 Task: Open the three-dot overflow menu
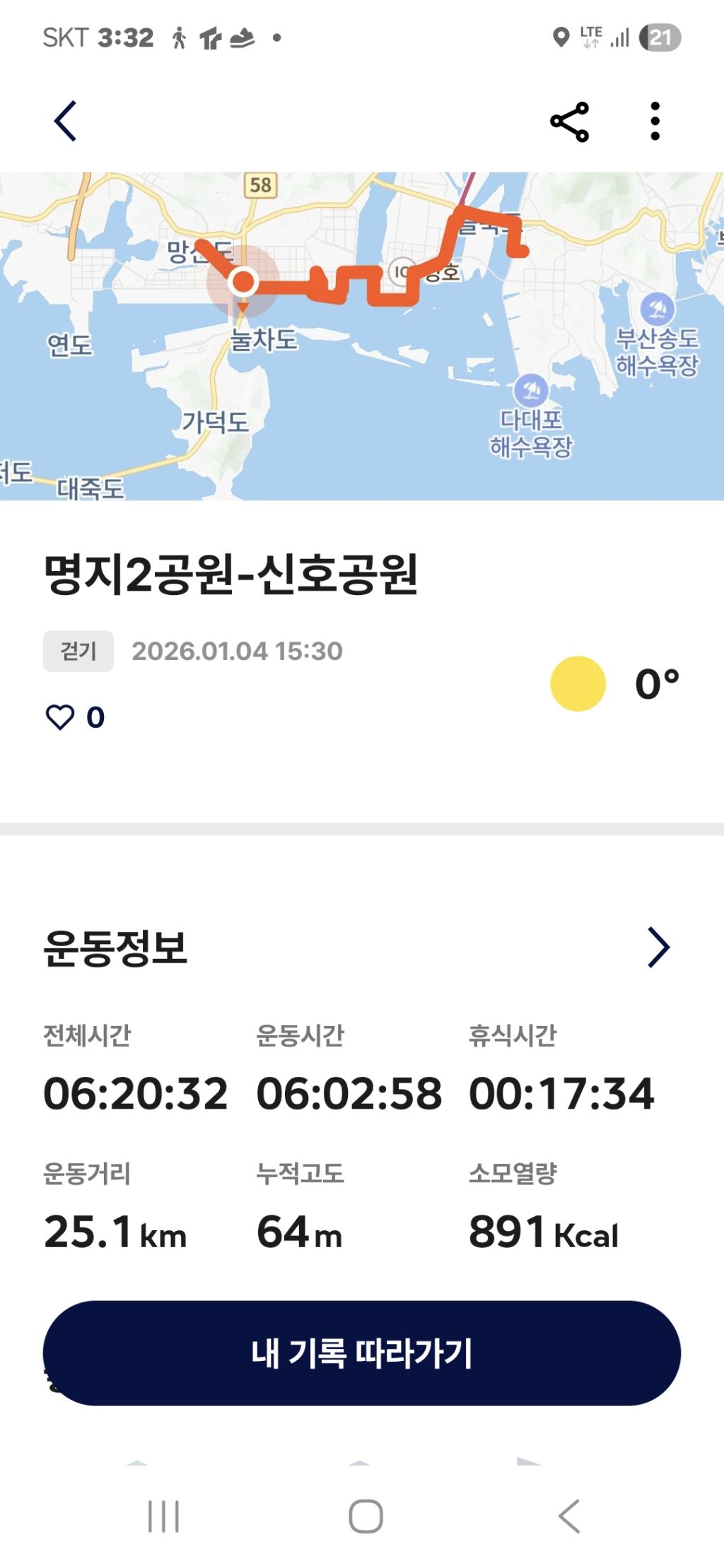pos(655,122)
